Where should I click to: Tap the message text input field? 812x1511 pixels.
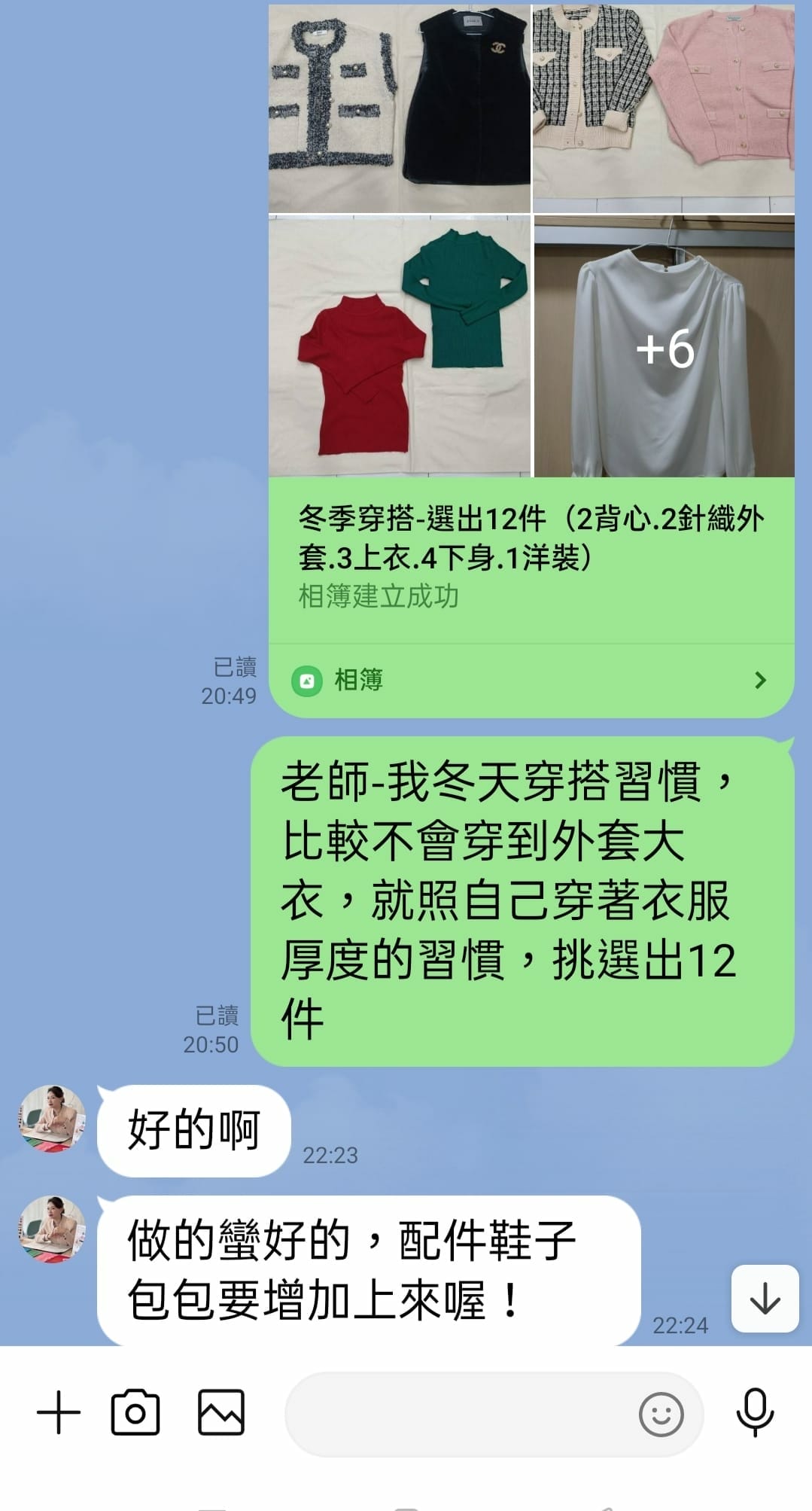pyautogui.click(x=467, y=1414)
